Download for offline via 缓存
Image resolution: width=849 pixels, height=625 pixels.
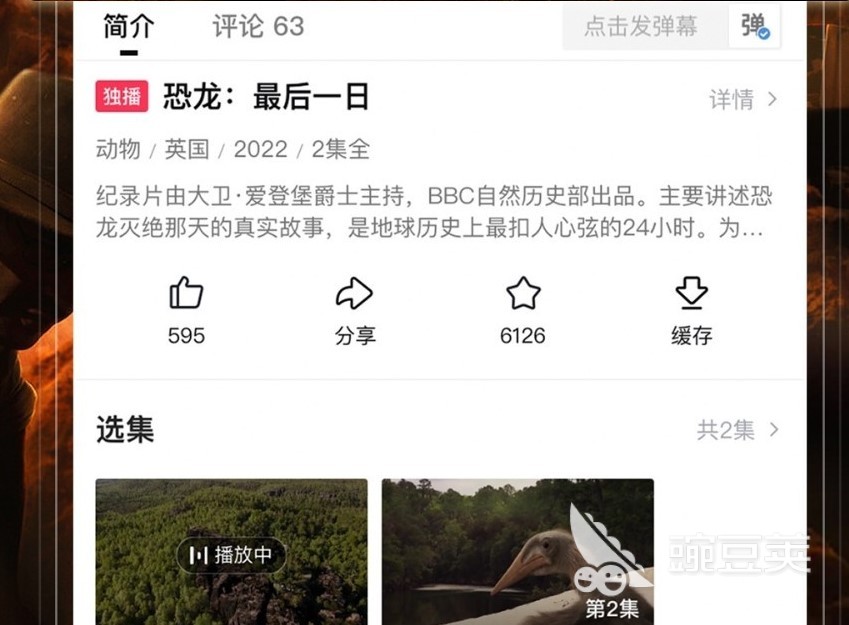point(691,294)
